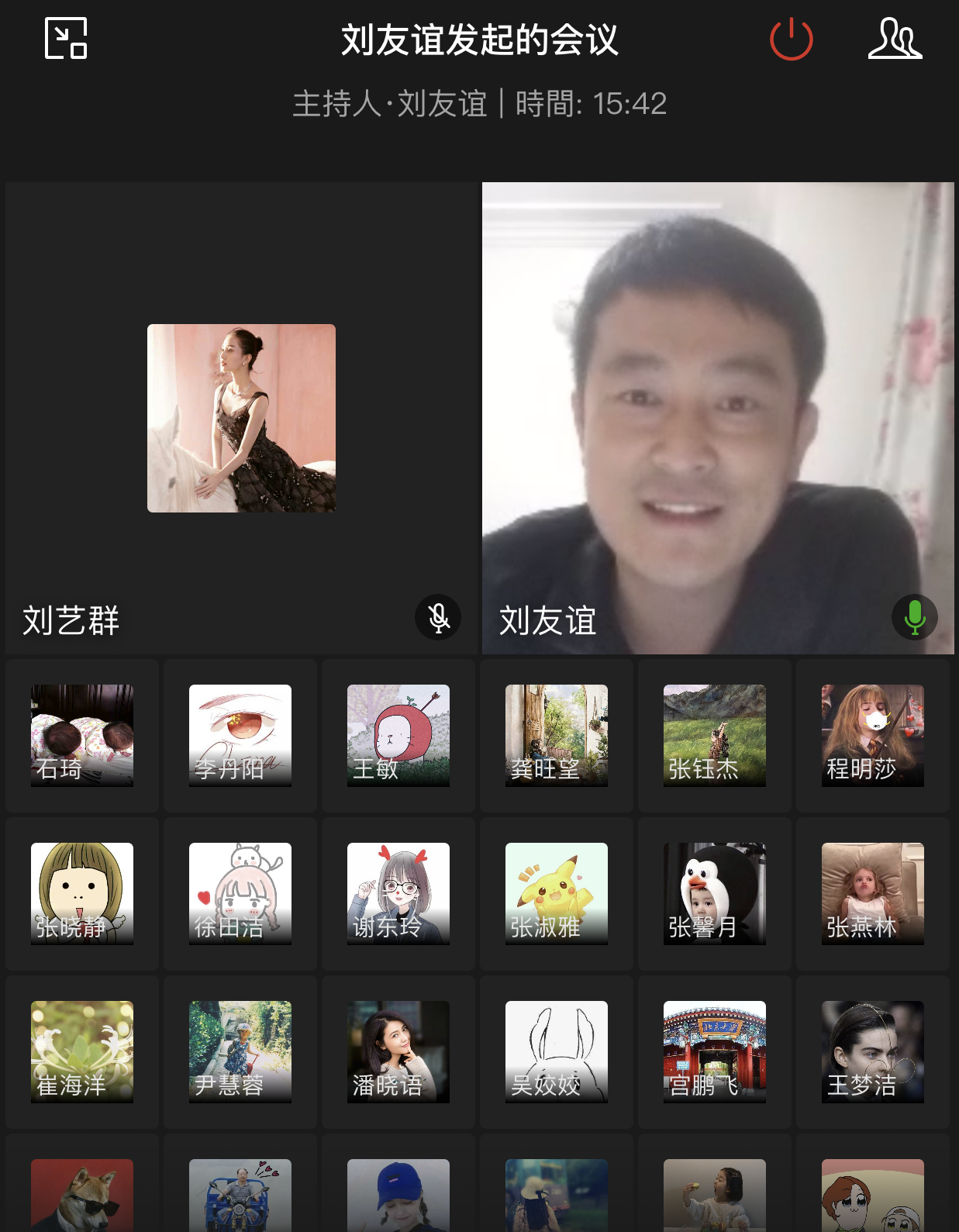Minimize the meeting window

(x=66, y=39)
